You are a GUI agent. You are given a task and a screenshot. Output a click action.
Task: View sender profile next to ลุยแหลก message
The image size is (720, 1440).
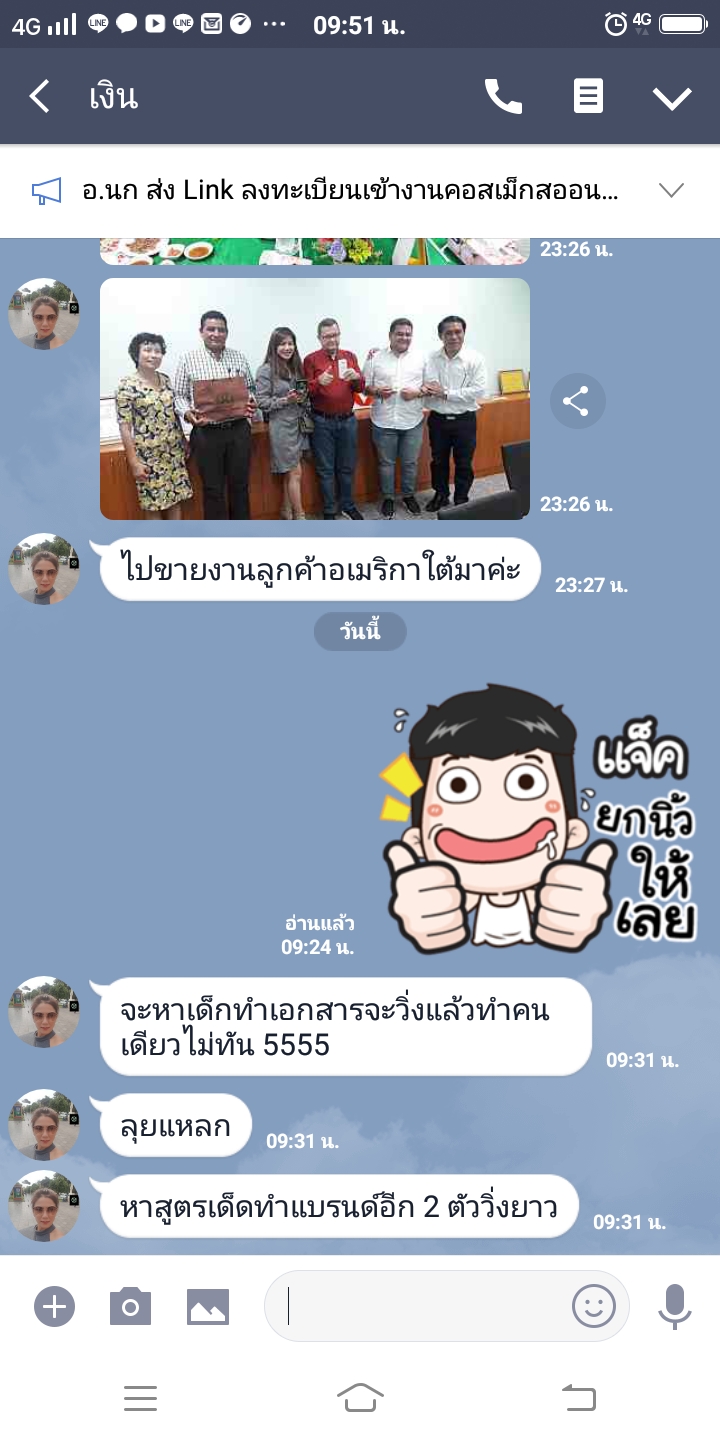point(43,1124)
